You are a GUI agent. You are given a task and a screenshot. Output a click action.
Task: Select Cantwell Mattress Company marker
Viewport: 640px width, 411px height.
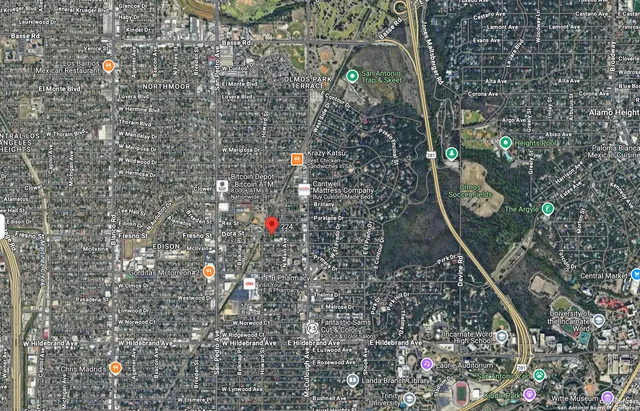point(304,190)
